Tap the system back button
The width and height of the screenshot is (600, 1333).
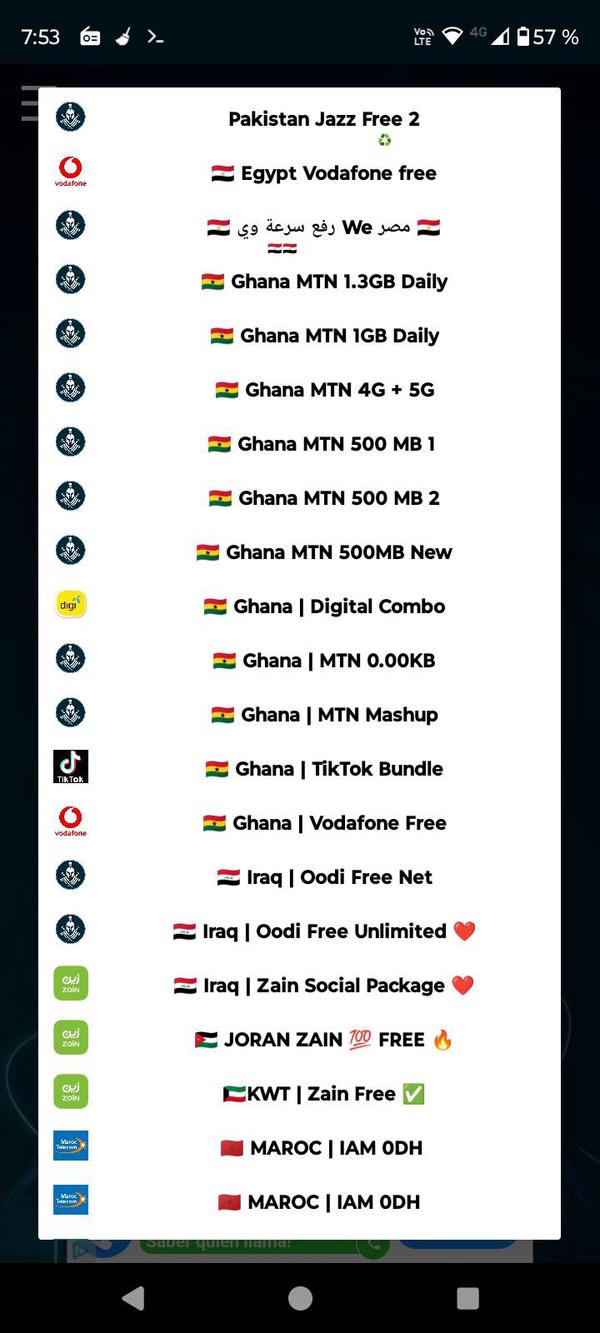133,1298
